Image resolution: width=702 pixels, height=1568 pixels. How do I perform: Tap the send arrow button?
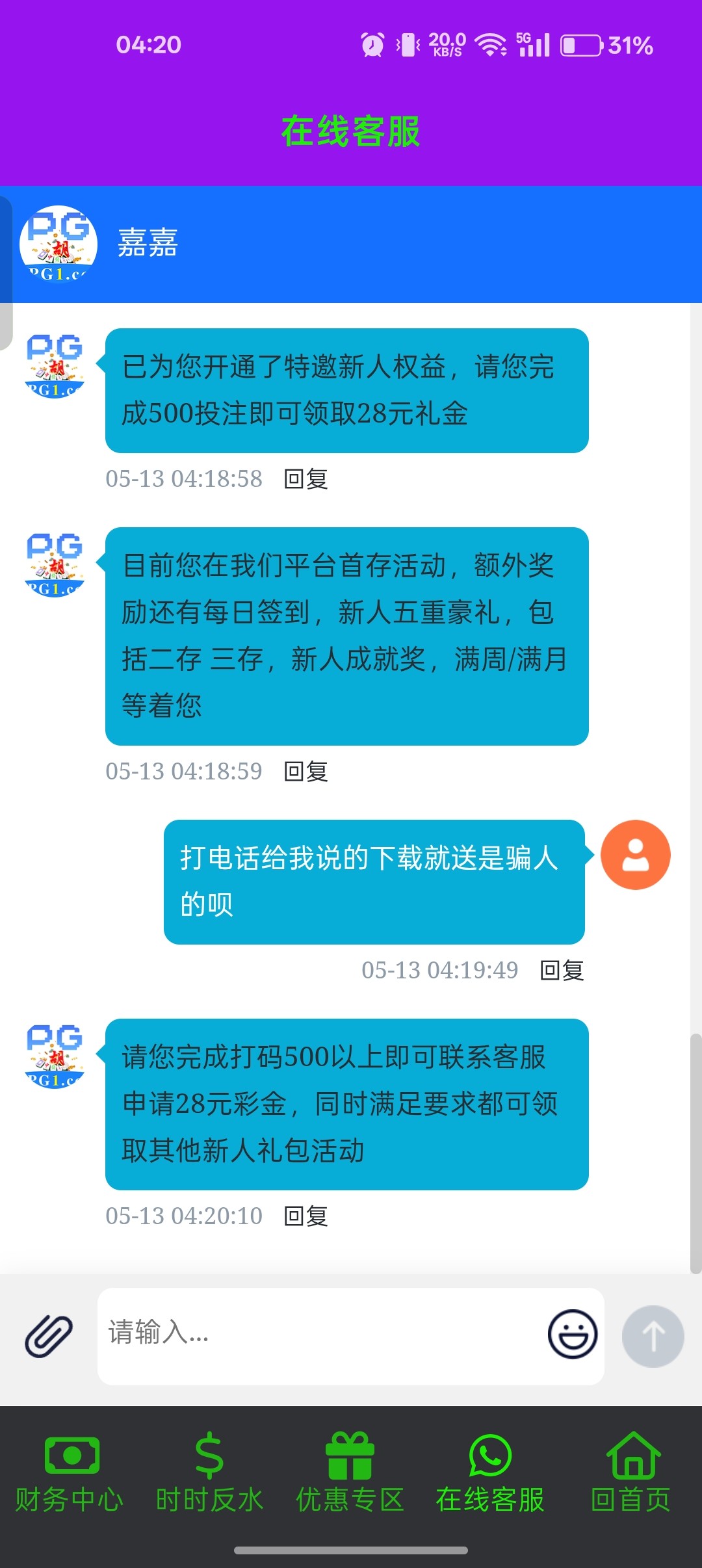click(653, 1336)
